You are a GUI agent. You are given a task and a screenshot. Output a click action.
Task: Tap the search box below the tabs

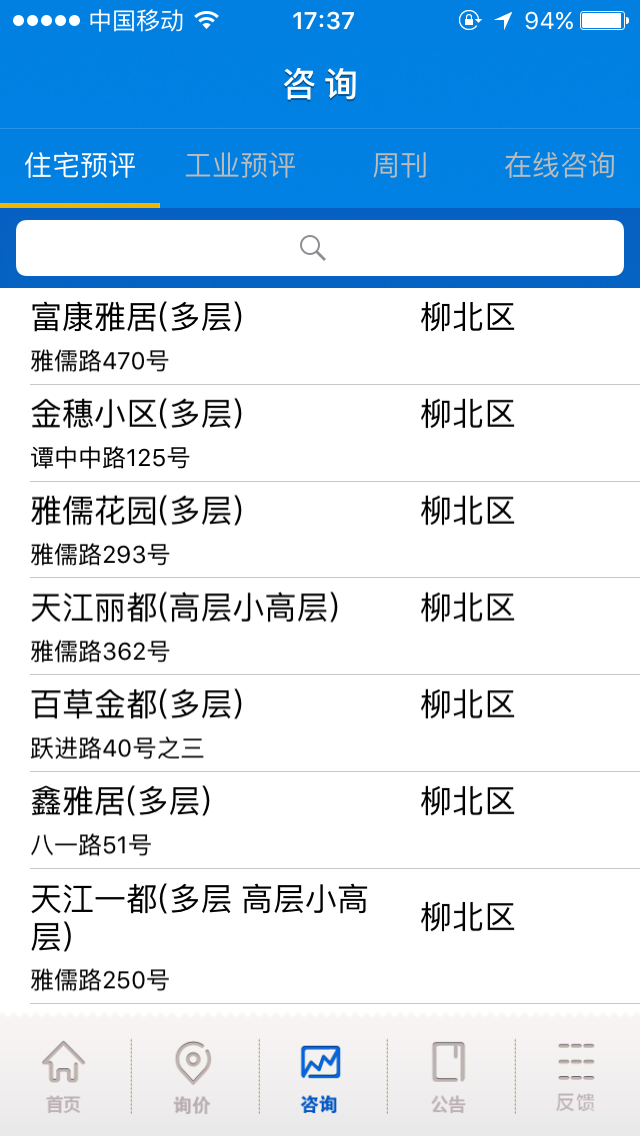pos(320,248)
